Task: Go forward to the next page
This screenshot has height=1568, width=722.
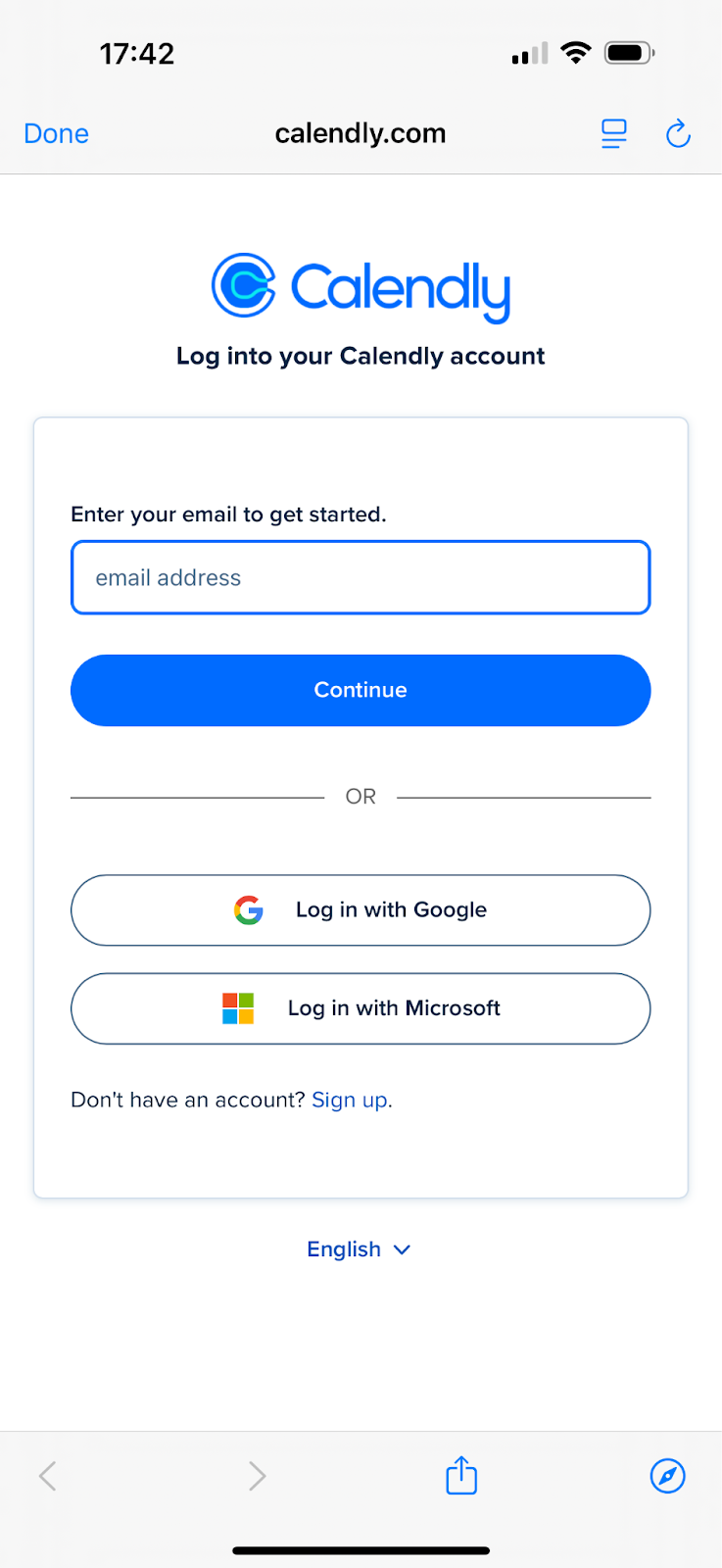Action: [257, 1475]
